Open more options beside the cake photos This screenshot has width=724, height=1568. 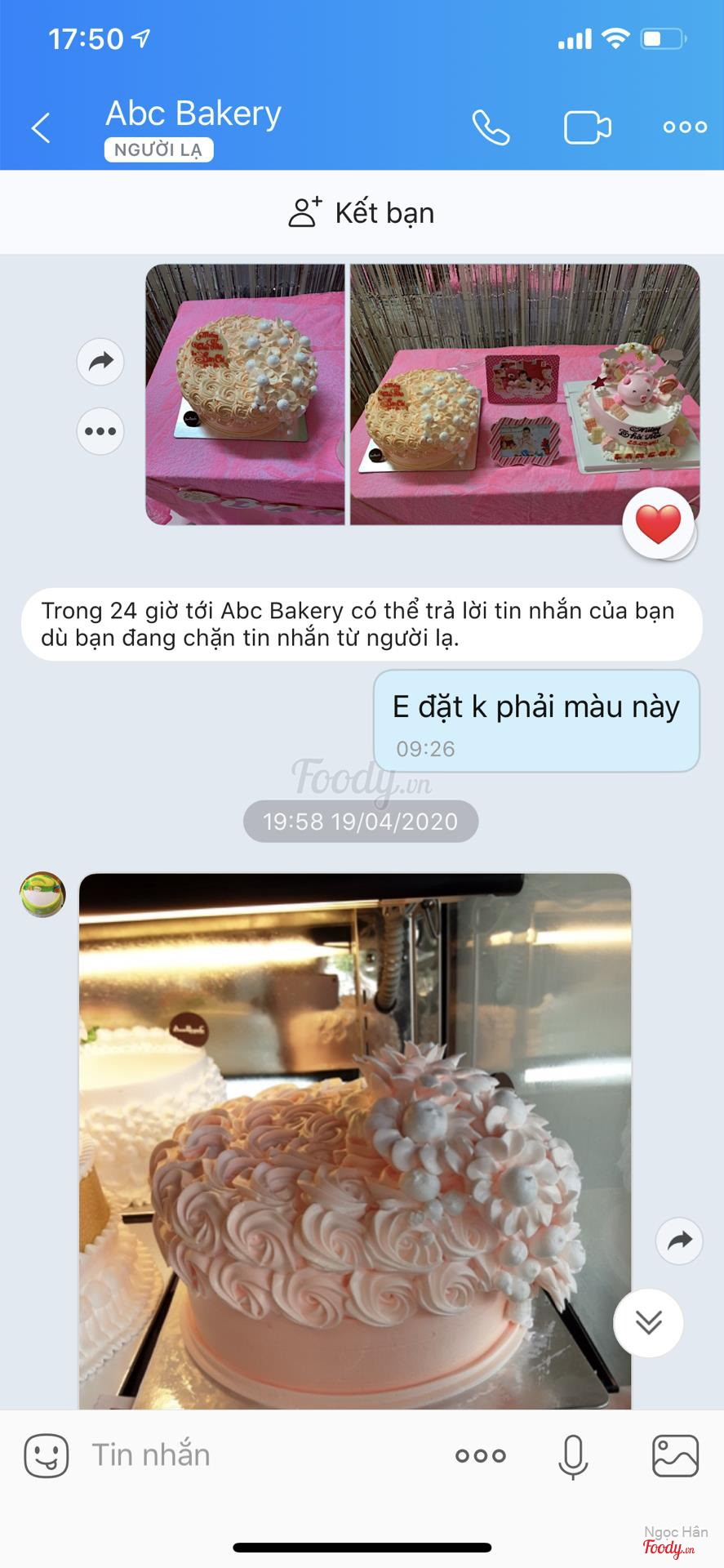[100, 431]
